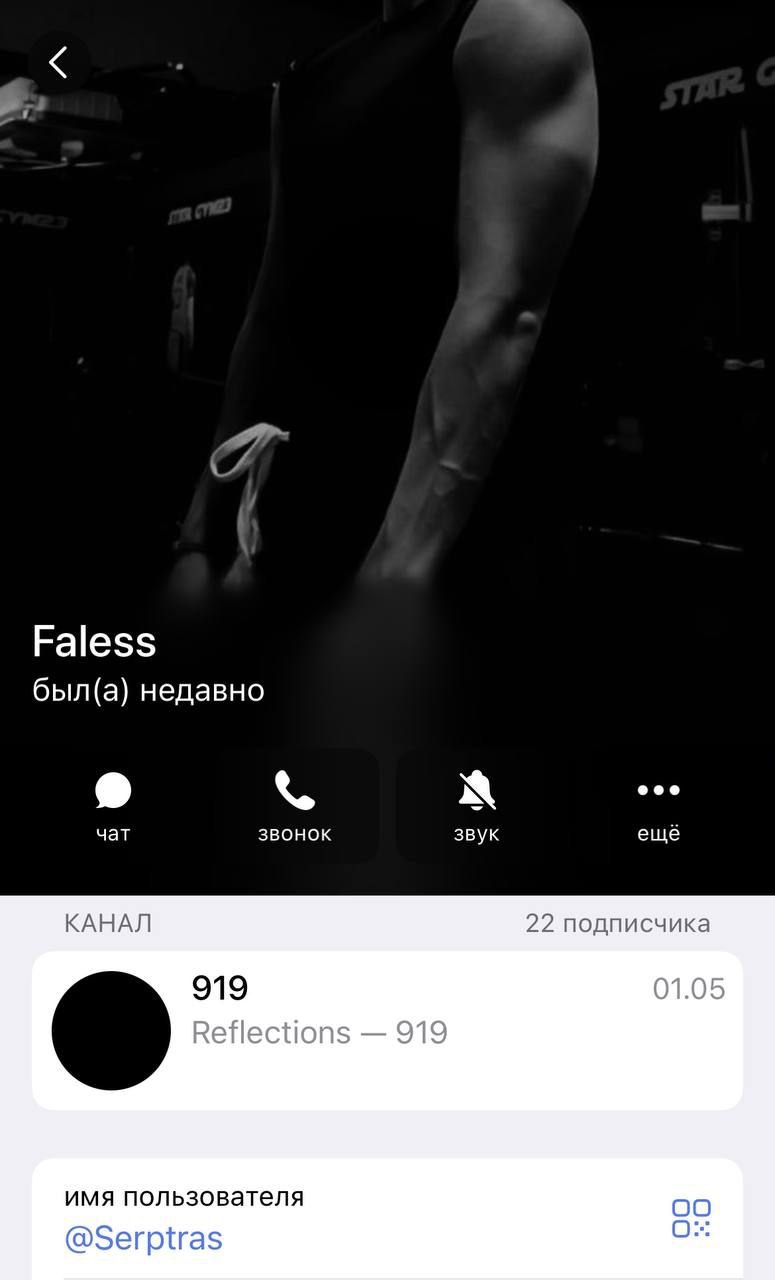
Task: Open chat with Faless
Action: (113, 806)
